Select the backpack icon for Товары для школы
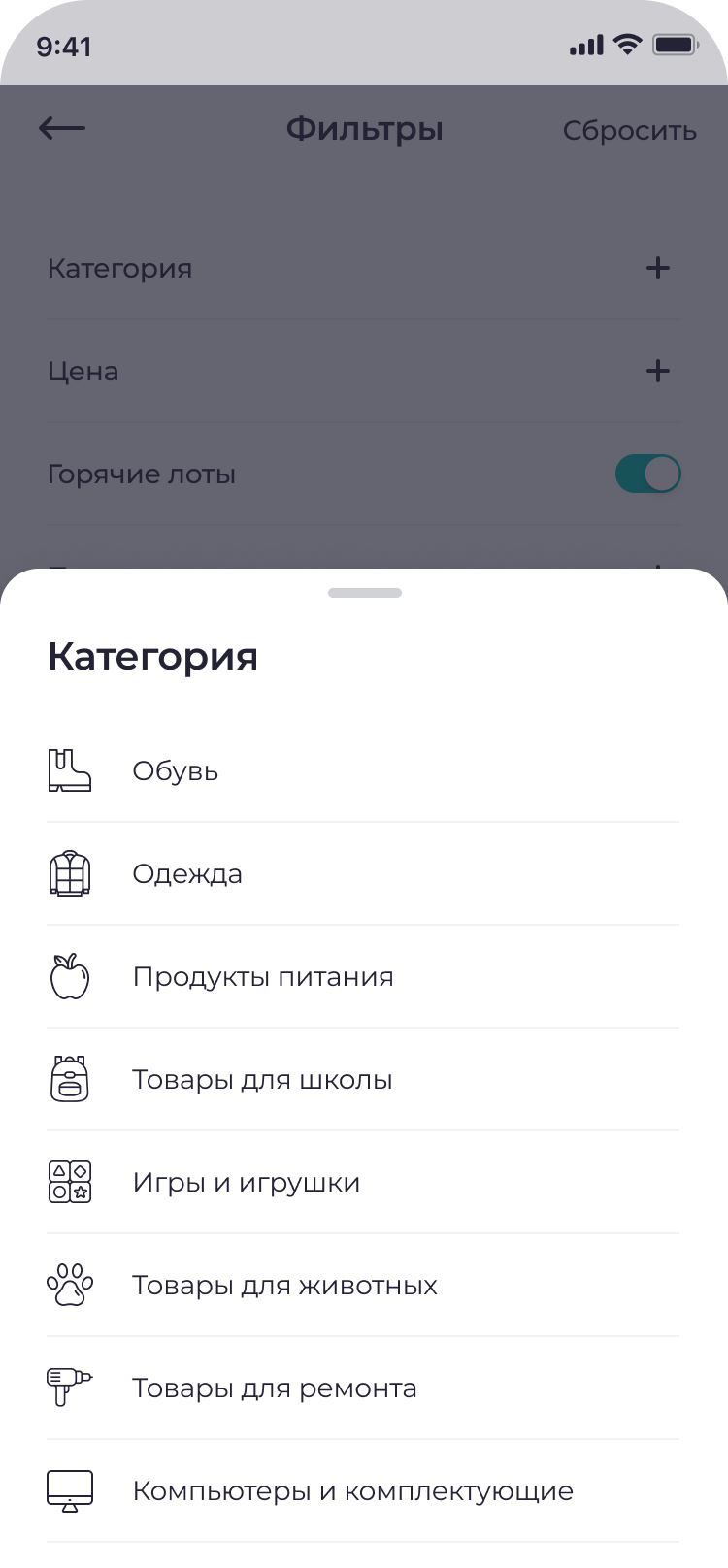Viewport: 728px width, 1568px height. tap(69, 1079)
